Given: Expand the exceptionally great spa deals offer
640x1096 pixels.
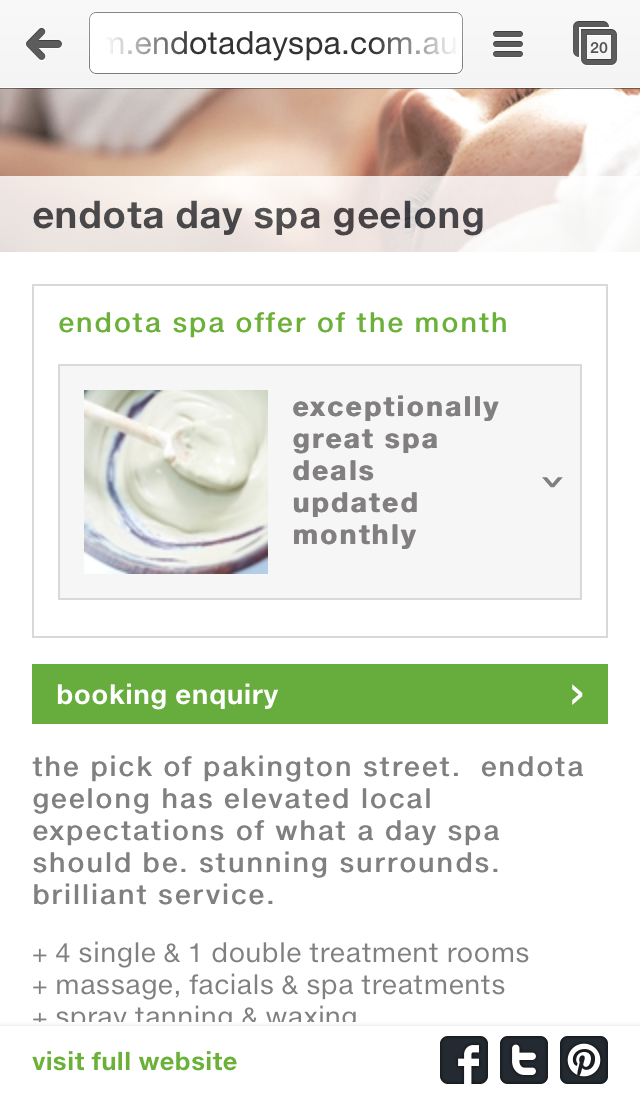Looking at the screenshot, I should point(320,482).
